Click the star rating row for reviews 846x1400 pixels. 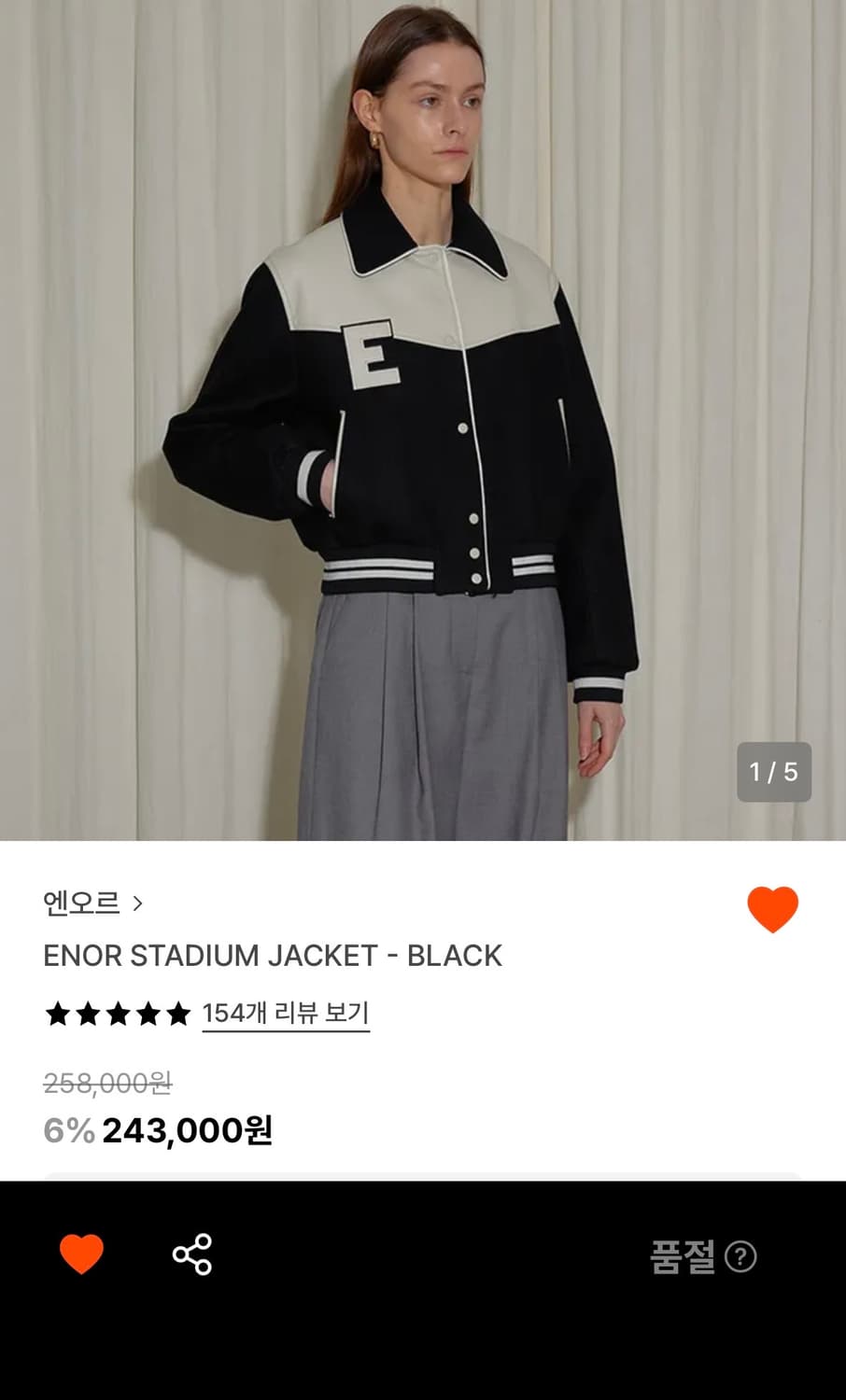click(117, 1015)
